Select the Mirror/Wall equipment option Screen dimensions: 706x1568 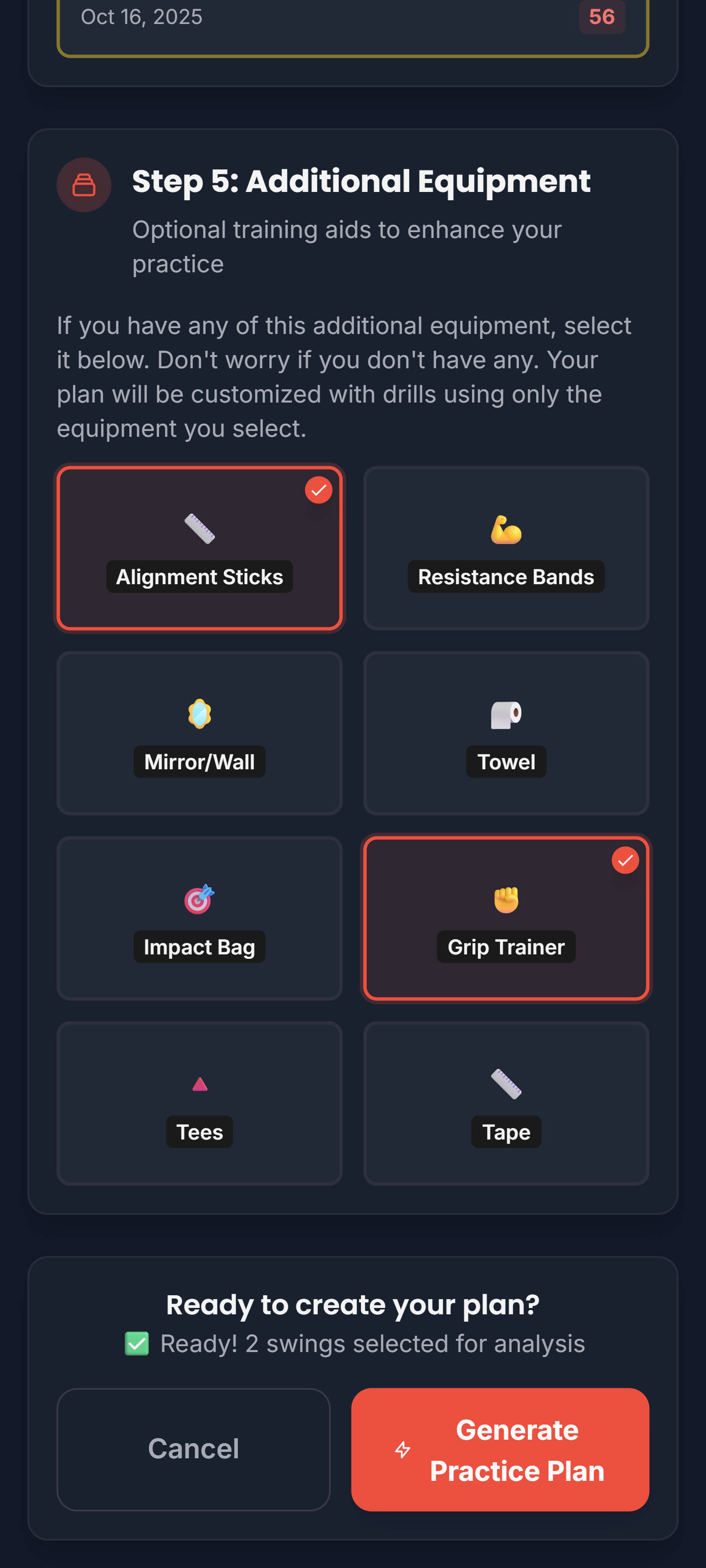point(199,733)
